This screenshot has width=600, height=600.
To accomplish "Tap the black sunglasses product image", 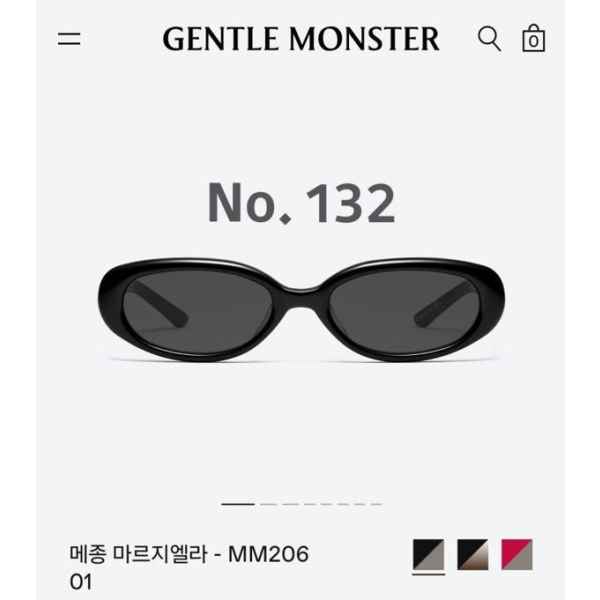I will tap(300, 309).
